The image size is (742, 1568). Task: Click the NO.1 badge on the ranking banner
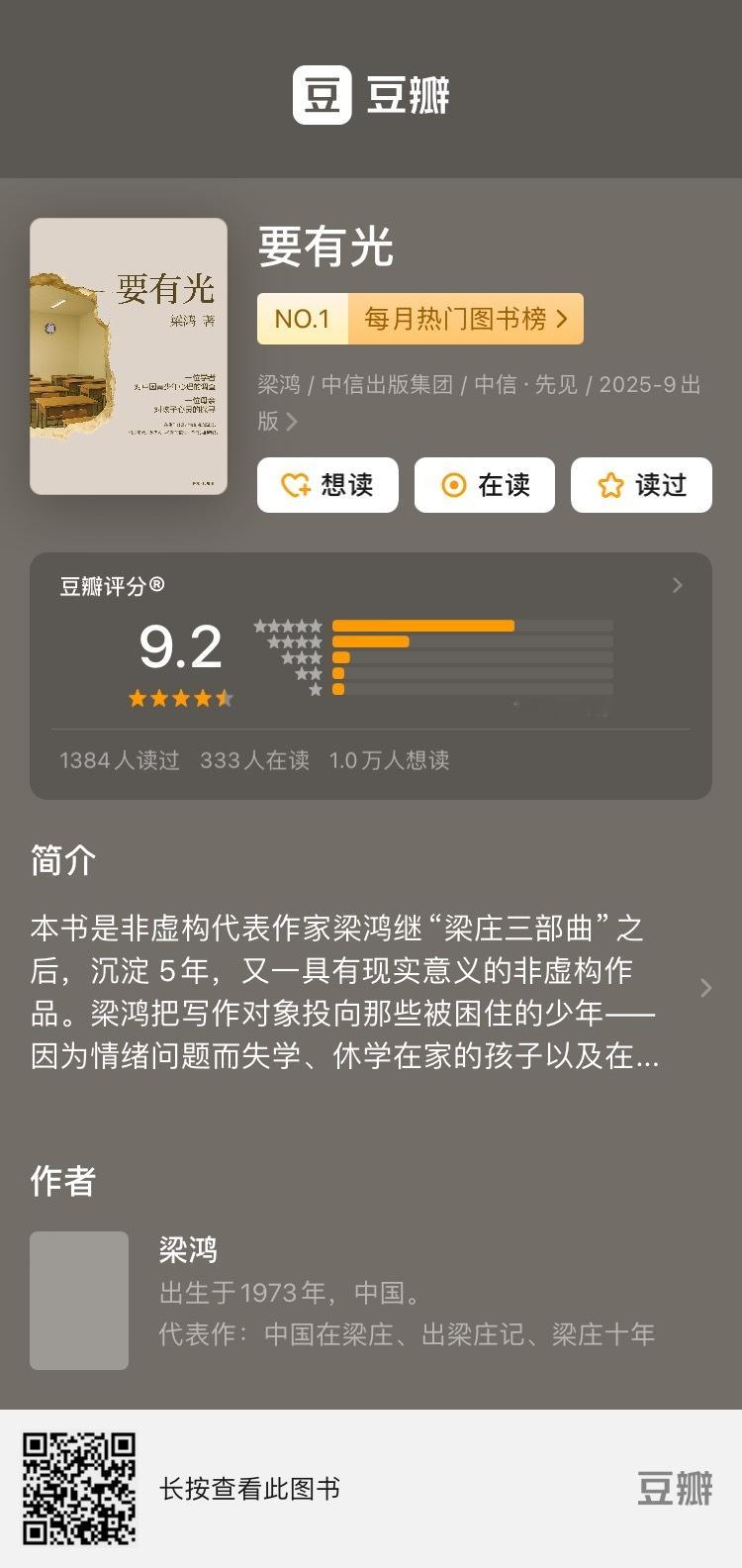[304, 319]
